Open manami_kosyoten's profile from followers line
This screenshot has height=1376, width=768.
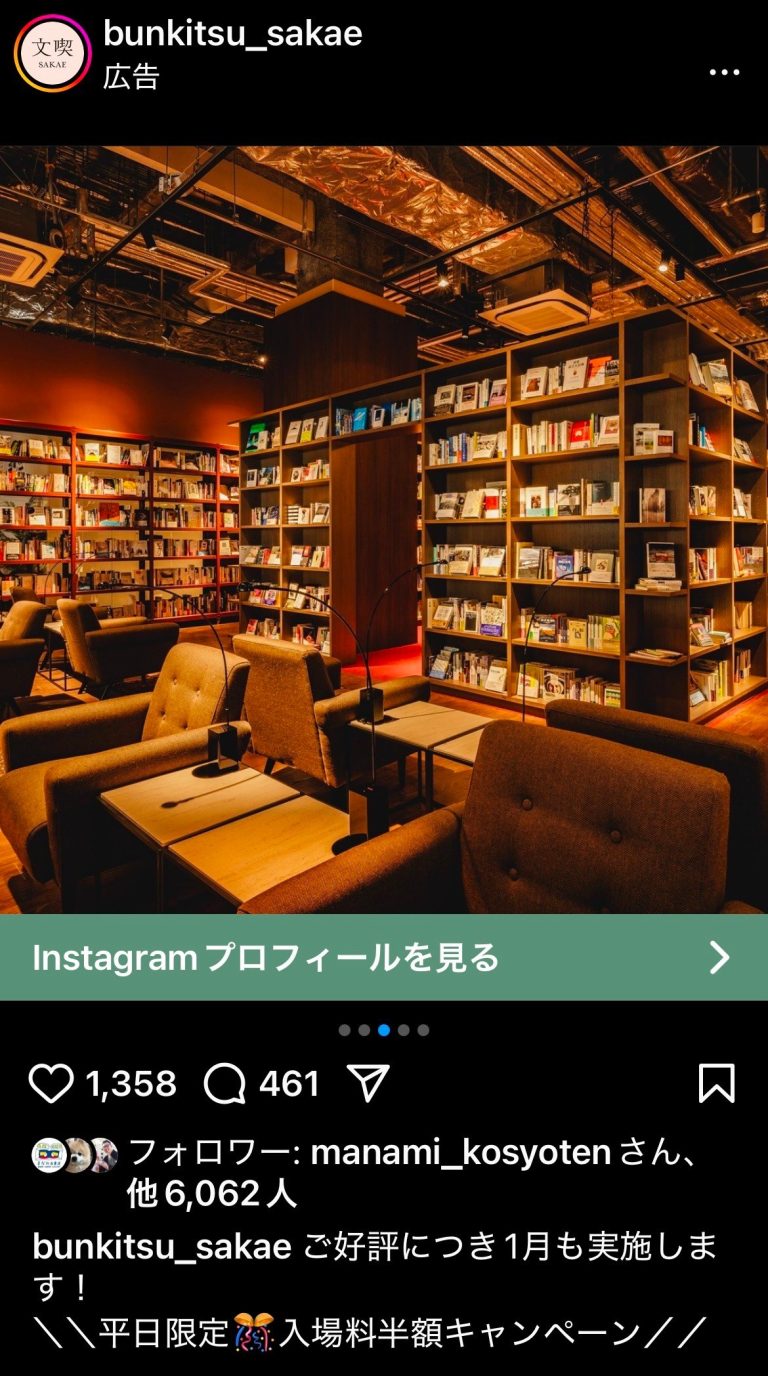[x=461, y=1153]
